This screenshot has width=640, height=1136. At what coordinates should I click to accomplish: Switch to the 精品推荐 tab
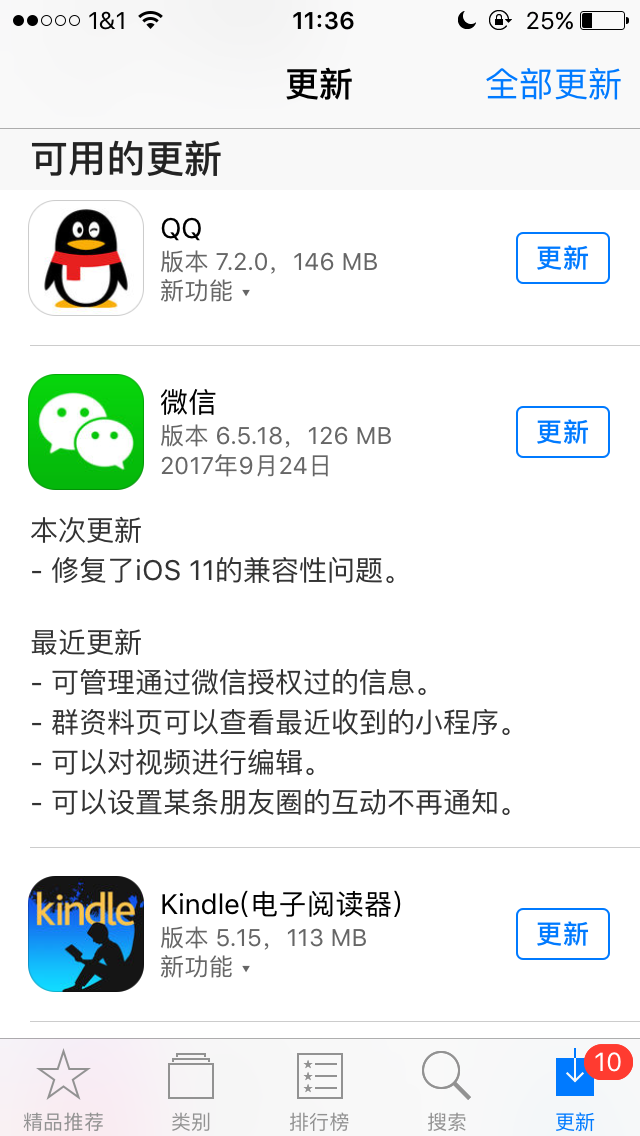[x=63, y=1090]
